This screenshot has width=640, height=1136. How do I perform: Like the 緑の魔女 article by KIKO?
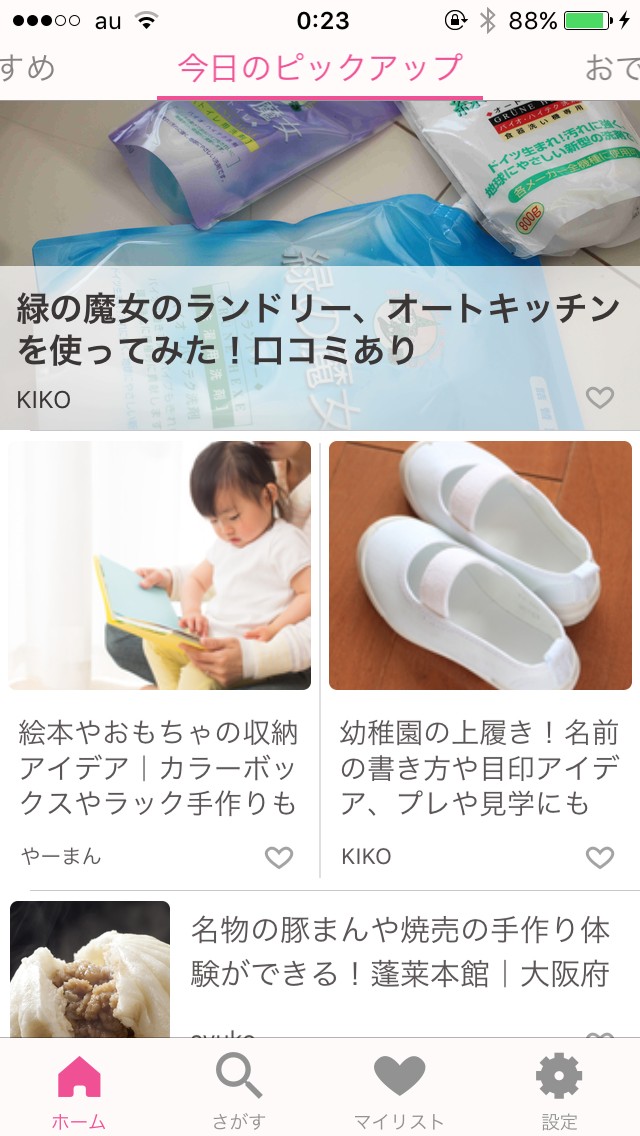(599, 398)
